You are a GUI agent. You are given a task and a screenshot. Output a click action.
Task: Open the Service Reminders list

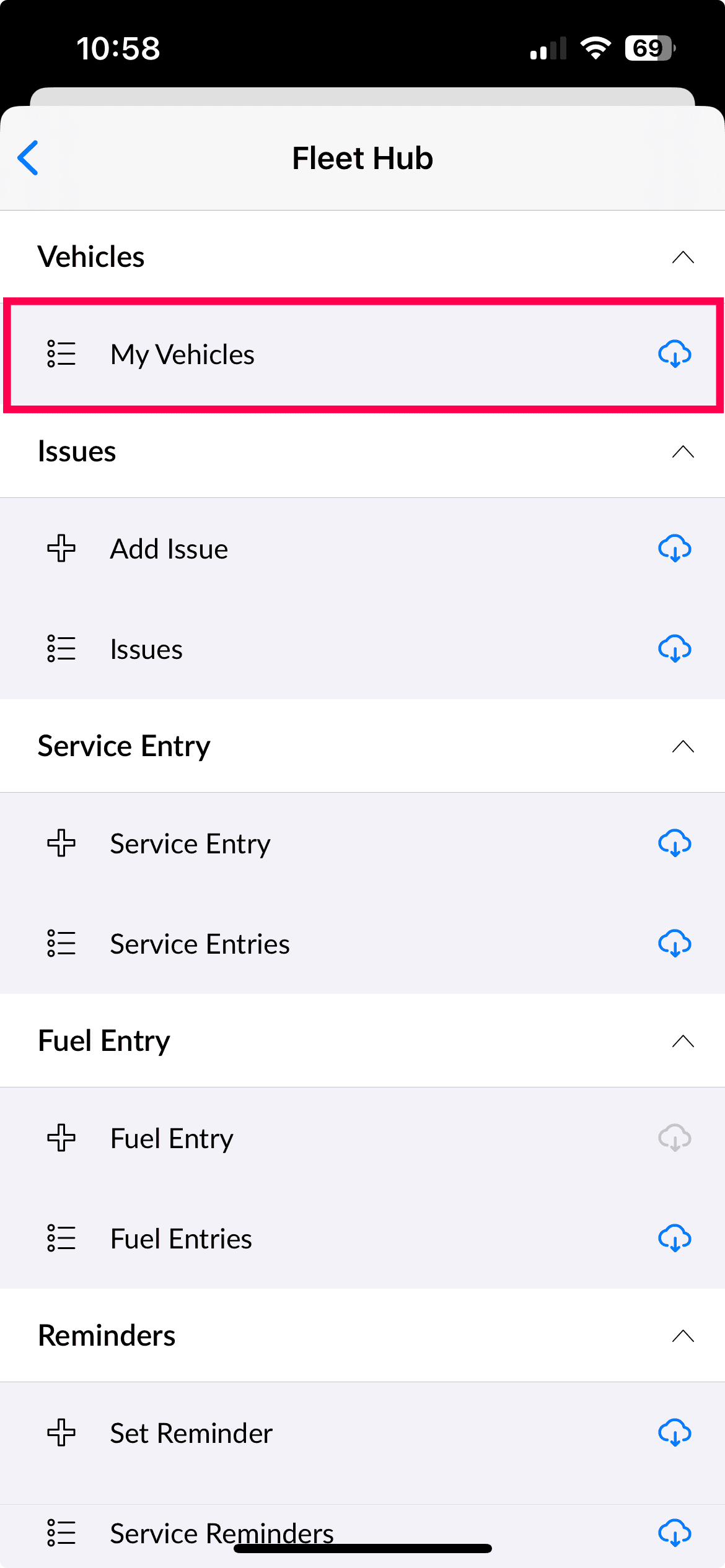click(x=362, y=1534)
